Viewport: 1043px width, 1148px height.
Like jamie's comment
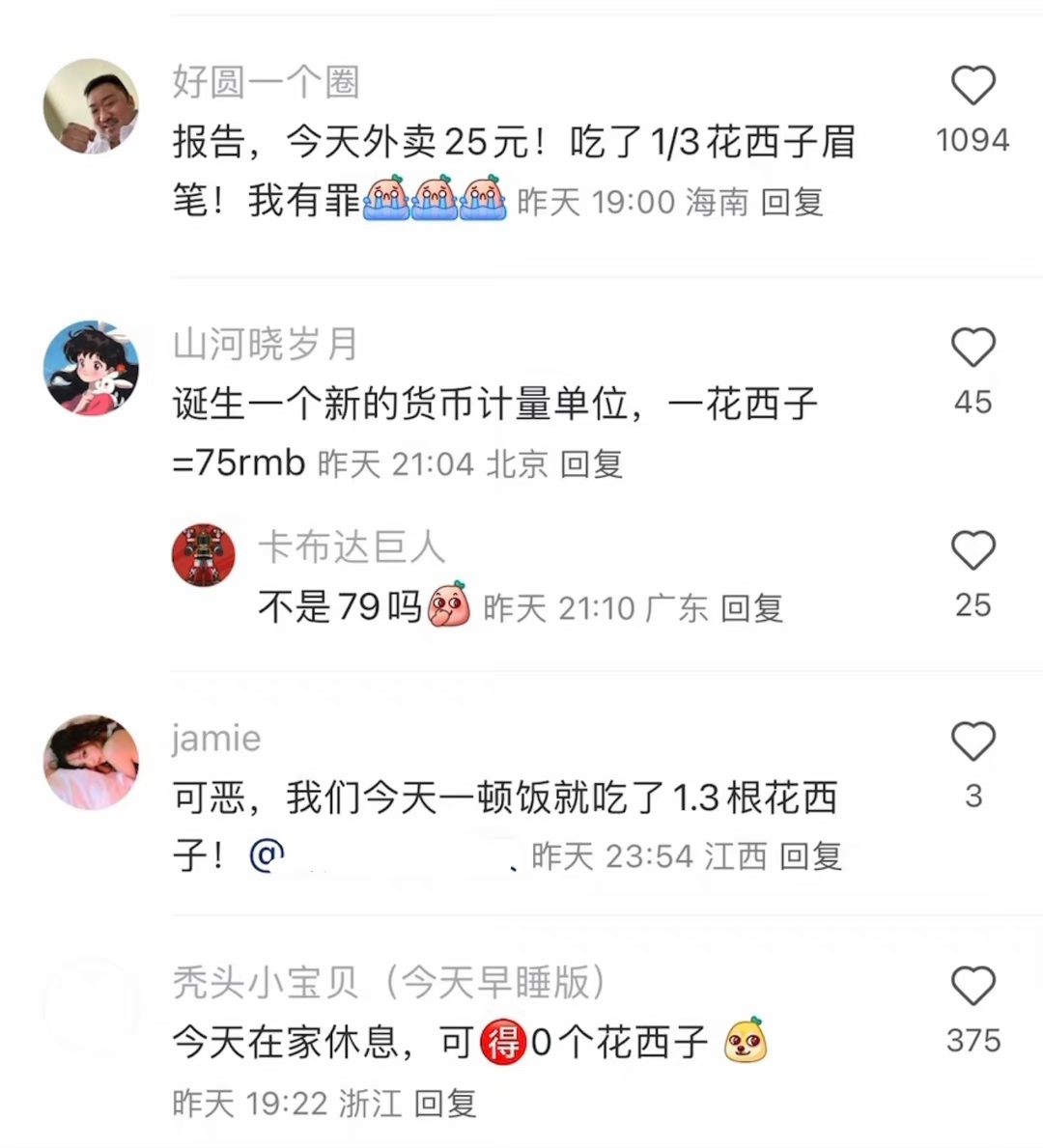tap(973, 742)
